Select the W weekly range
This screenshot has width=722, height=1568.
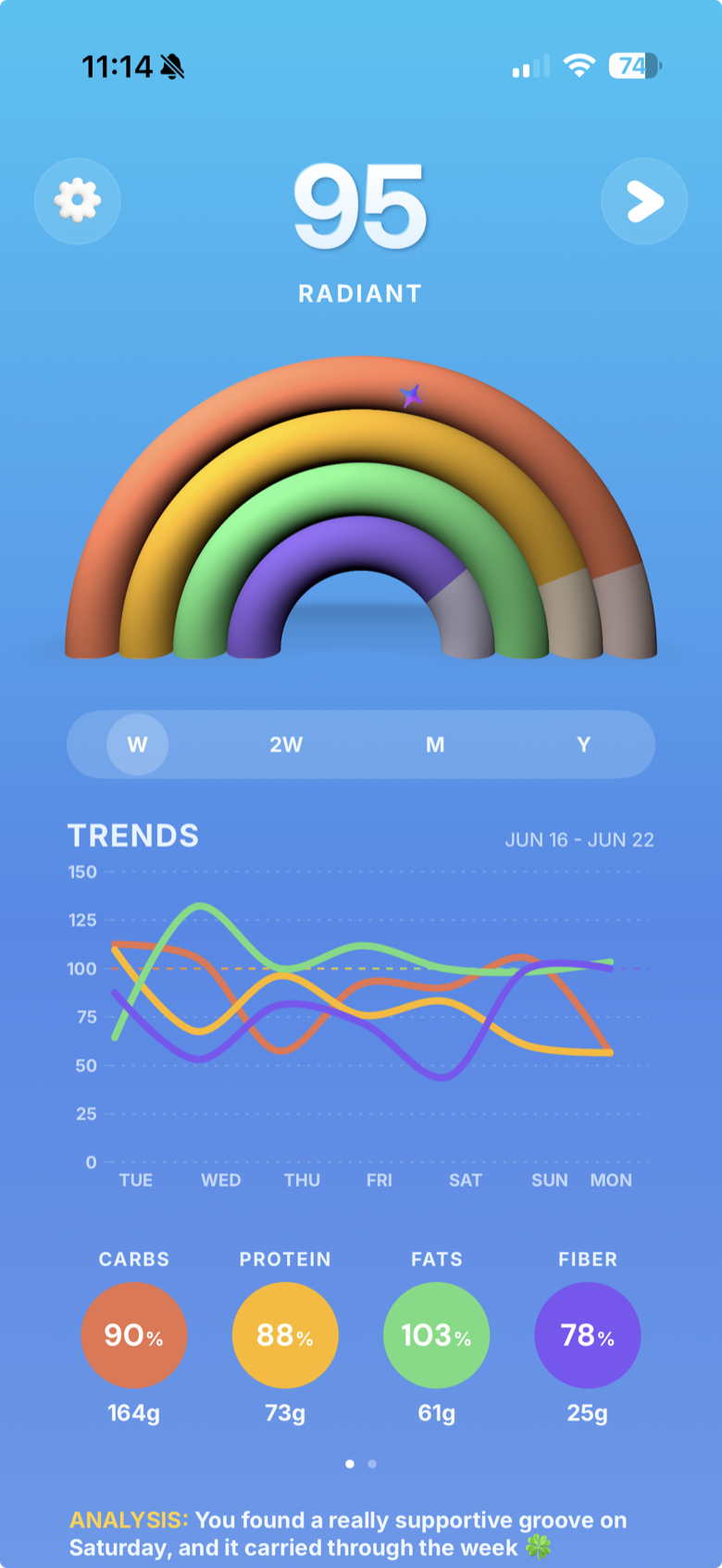coord(138,745)
